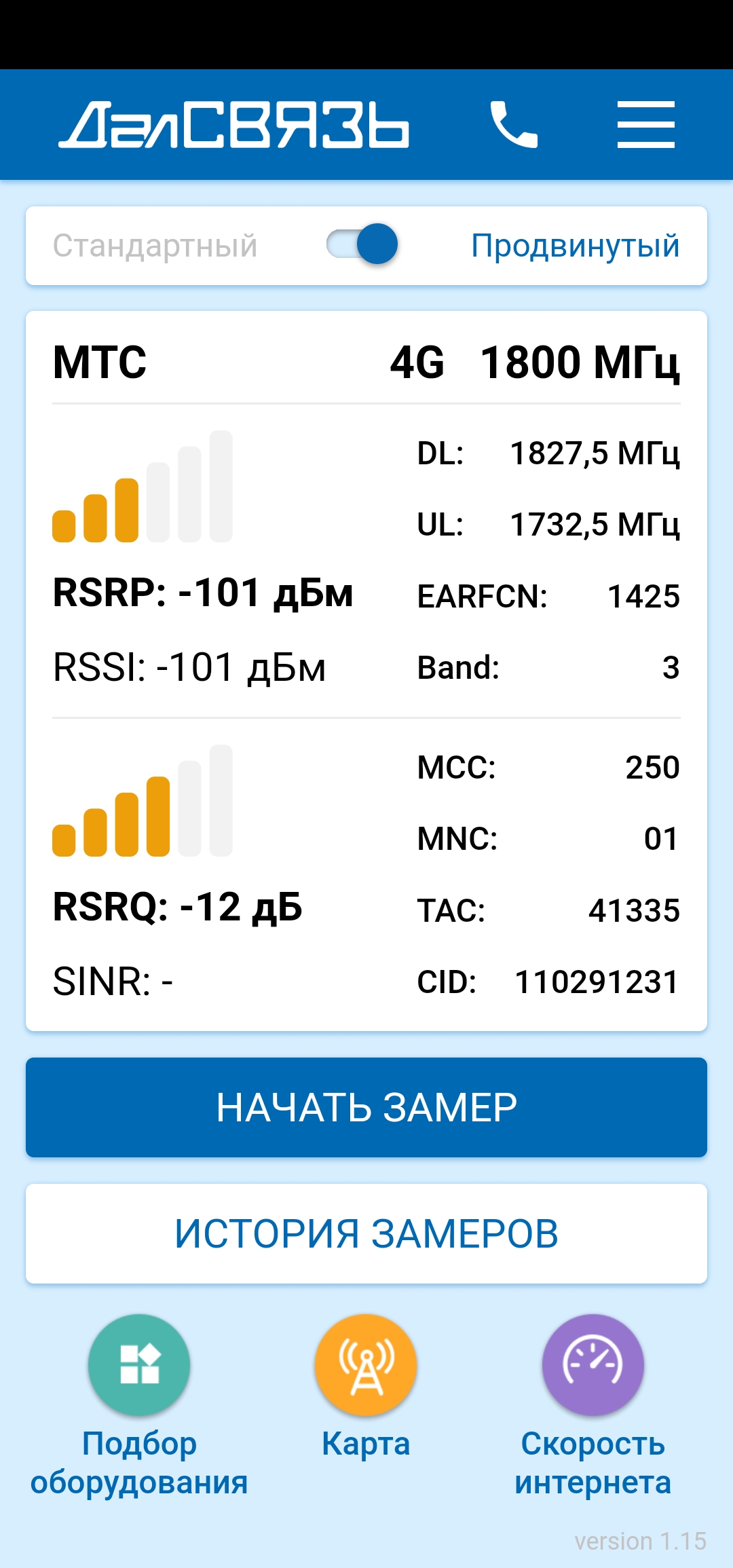Screen dimensions: 733x1568
Task: Toggle the Стандартный/Продвинутый mode switch
Action: [362, 244]
